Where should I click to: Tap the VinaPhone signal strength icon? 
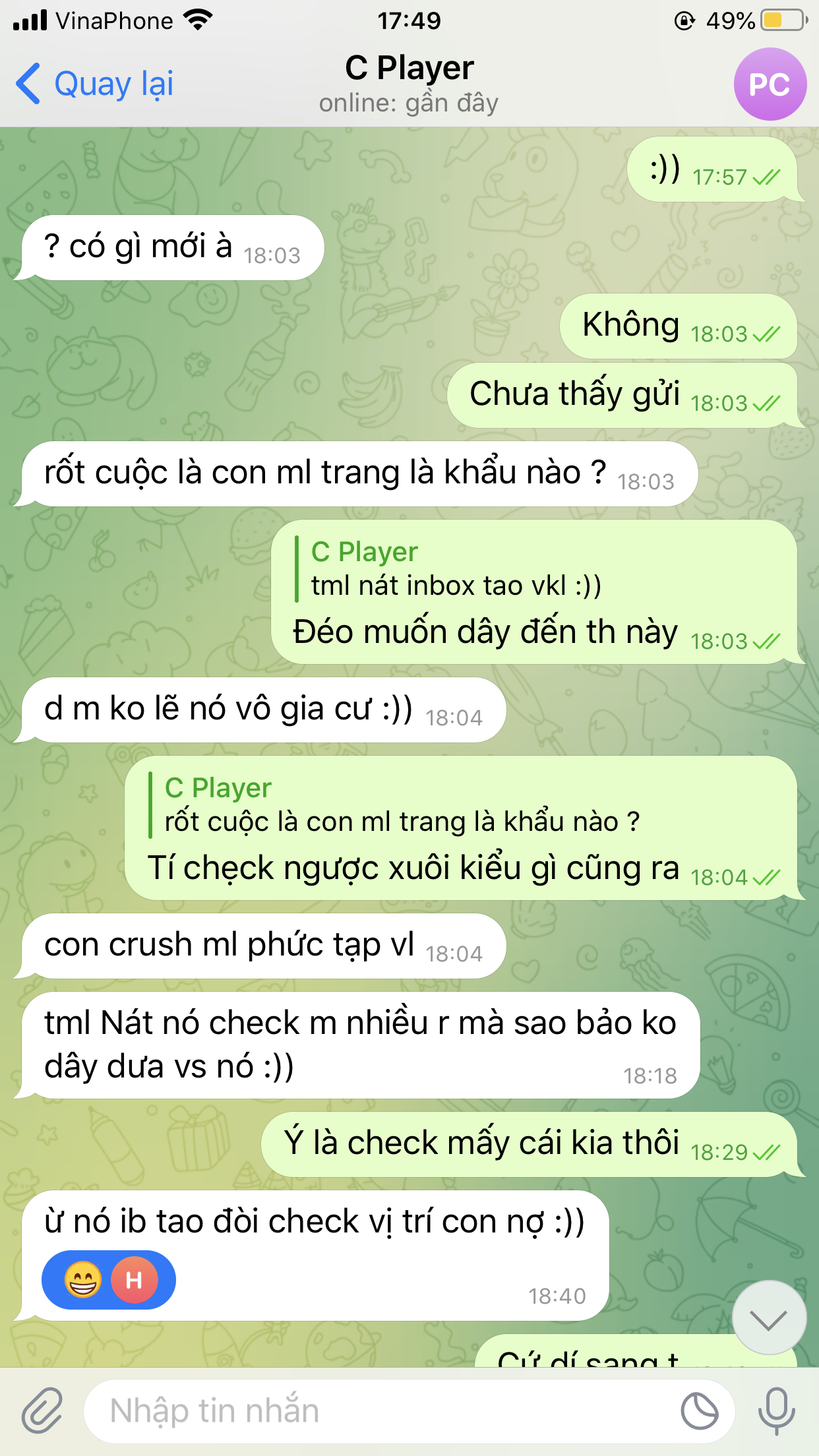click(x=30, y=20)
